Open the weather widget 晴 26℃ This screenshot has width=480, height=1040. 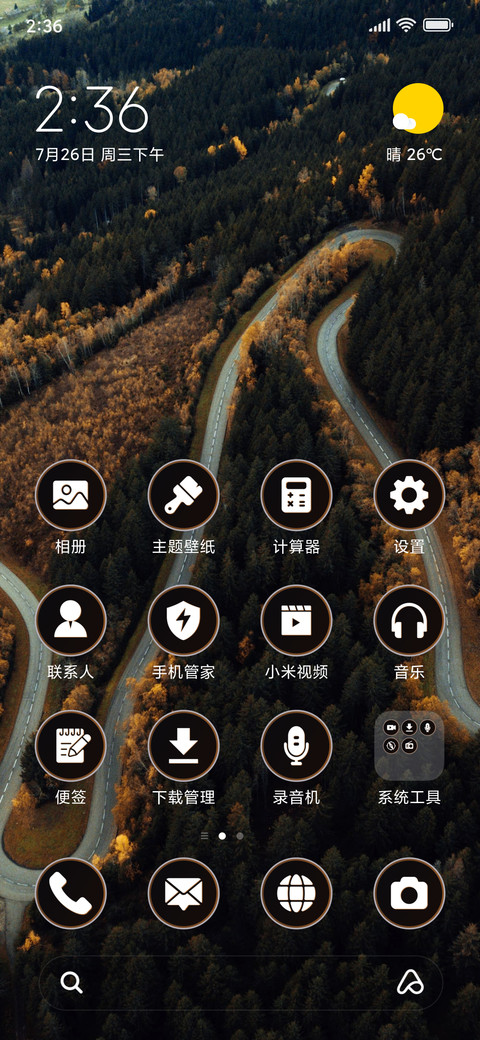(416, 123)
